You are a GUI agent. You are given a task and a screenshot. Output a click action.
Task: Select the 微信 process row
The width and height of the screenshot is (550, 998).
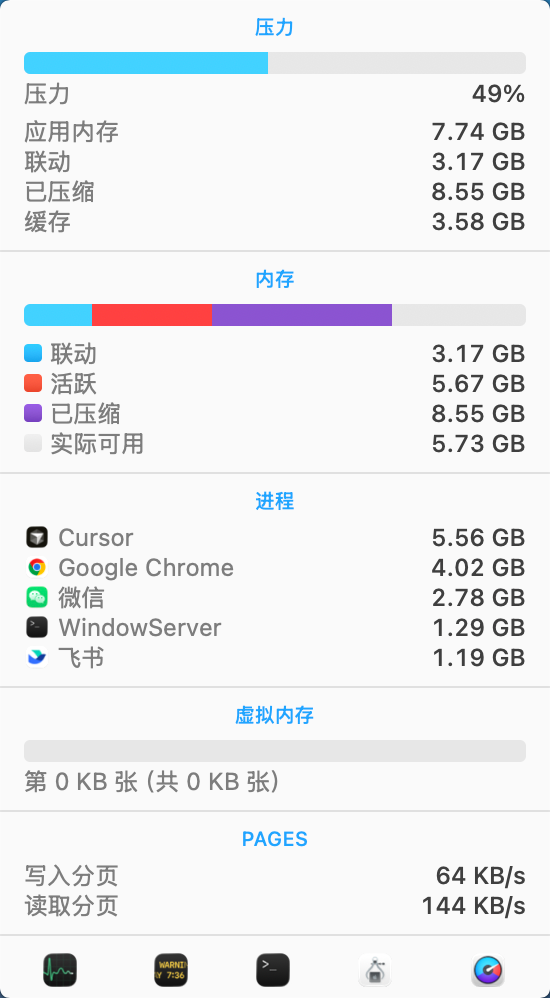pyautogui.click(x=275, y=597)
